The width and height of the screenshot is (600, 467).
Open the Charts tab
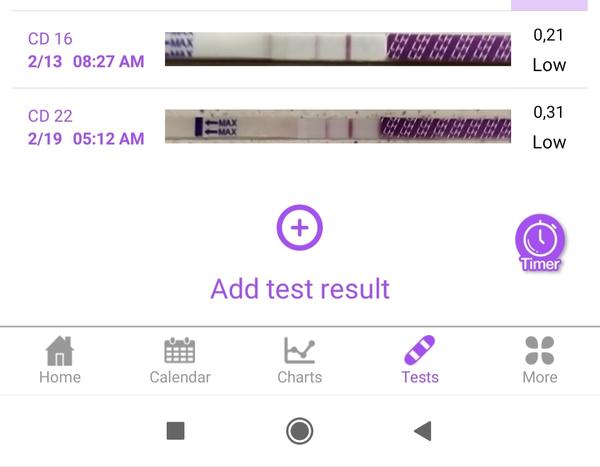[x=299, y=360]
